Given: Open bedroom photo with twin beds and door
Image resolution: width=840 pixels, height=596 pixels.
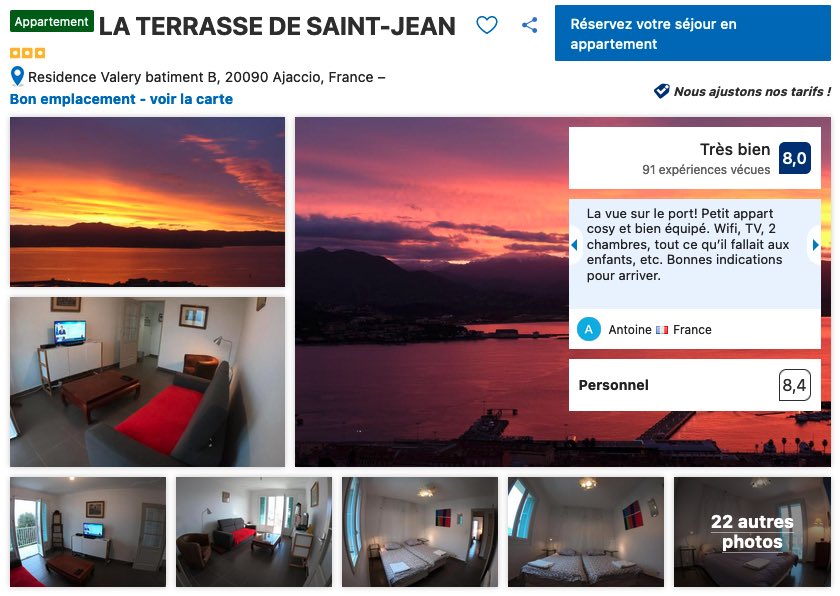Looking at the screenshot, I should tap(420, 531).
